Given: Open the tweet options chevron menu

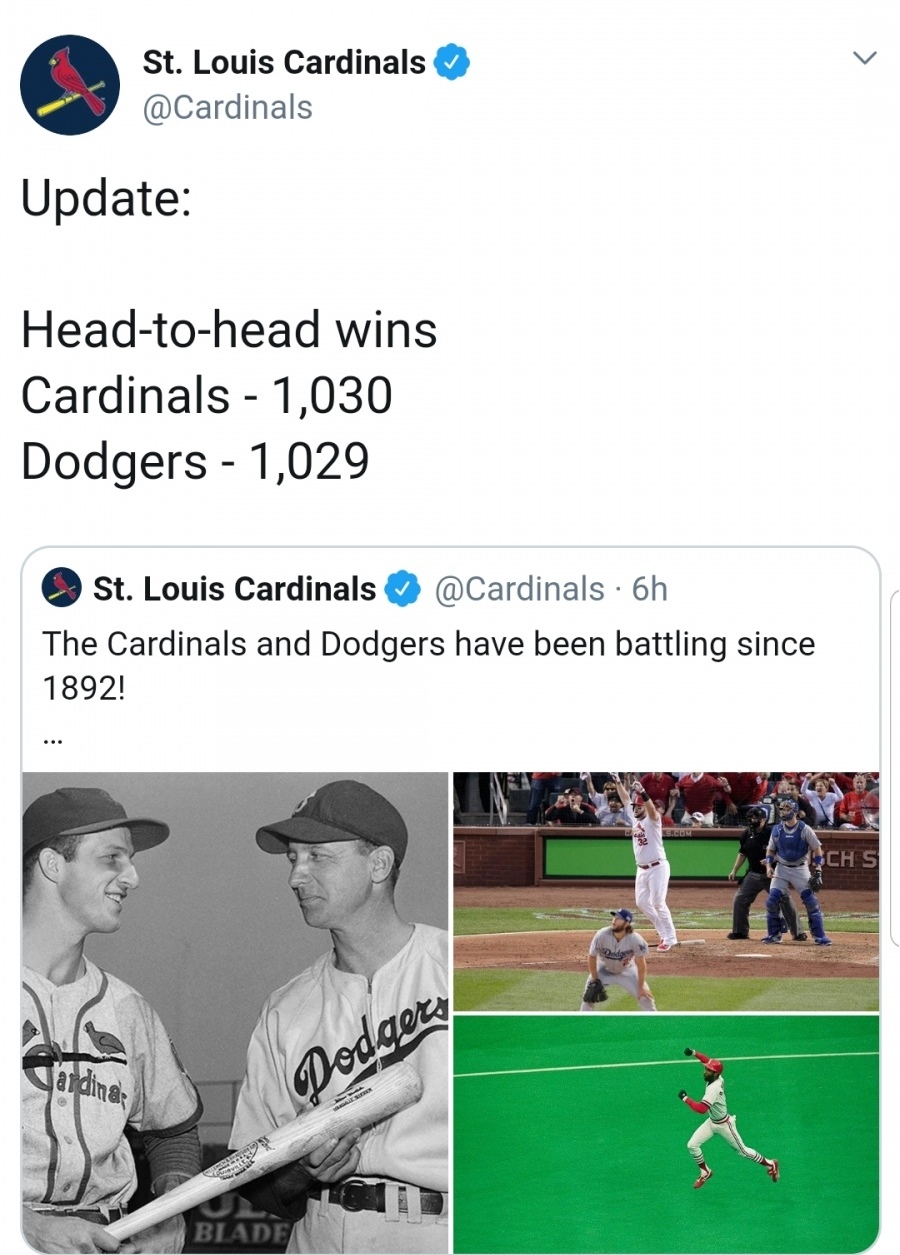Looking at the screenshot, I should click(x=864, y=58).
